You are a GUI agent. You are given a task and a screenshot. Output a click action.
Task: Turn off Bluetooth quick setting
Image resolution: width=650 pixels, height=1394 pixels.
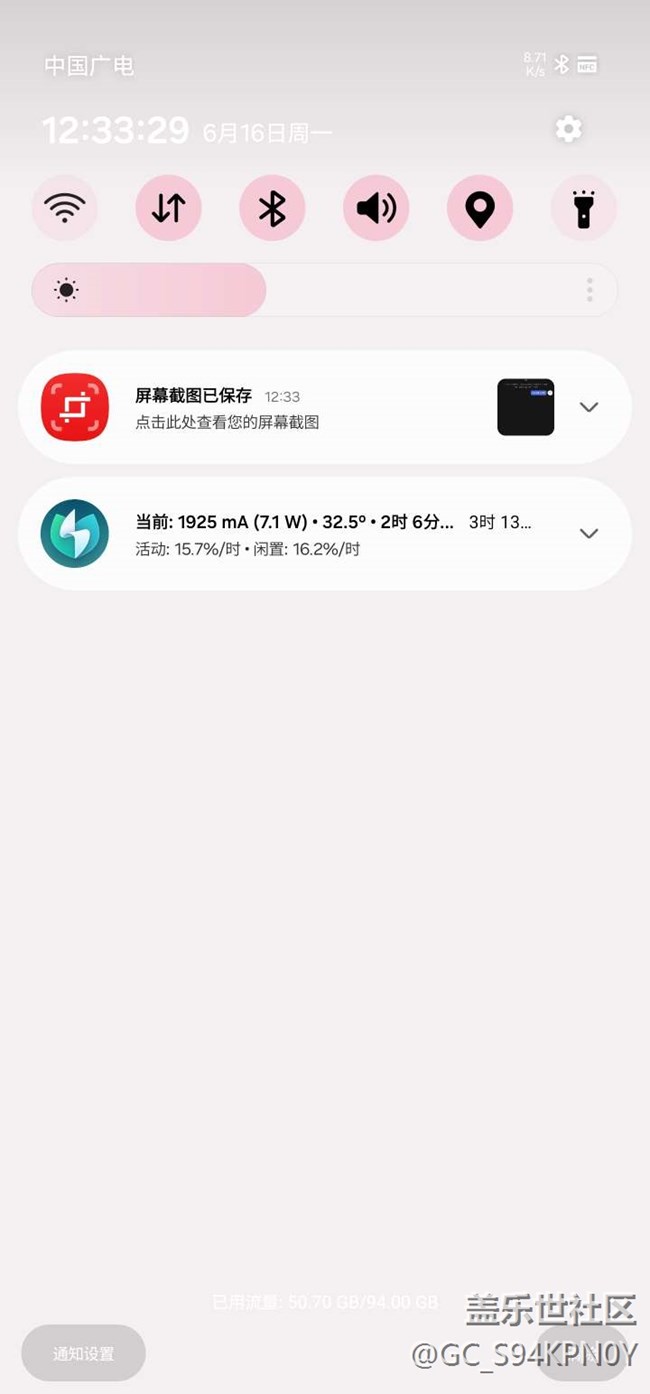[x=272, y=208]
